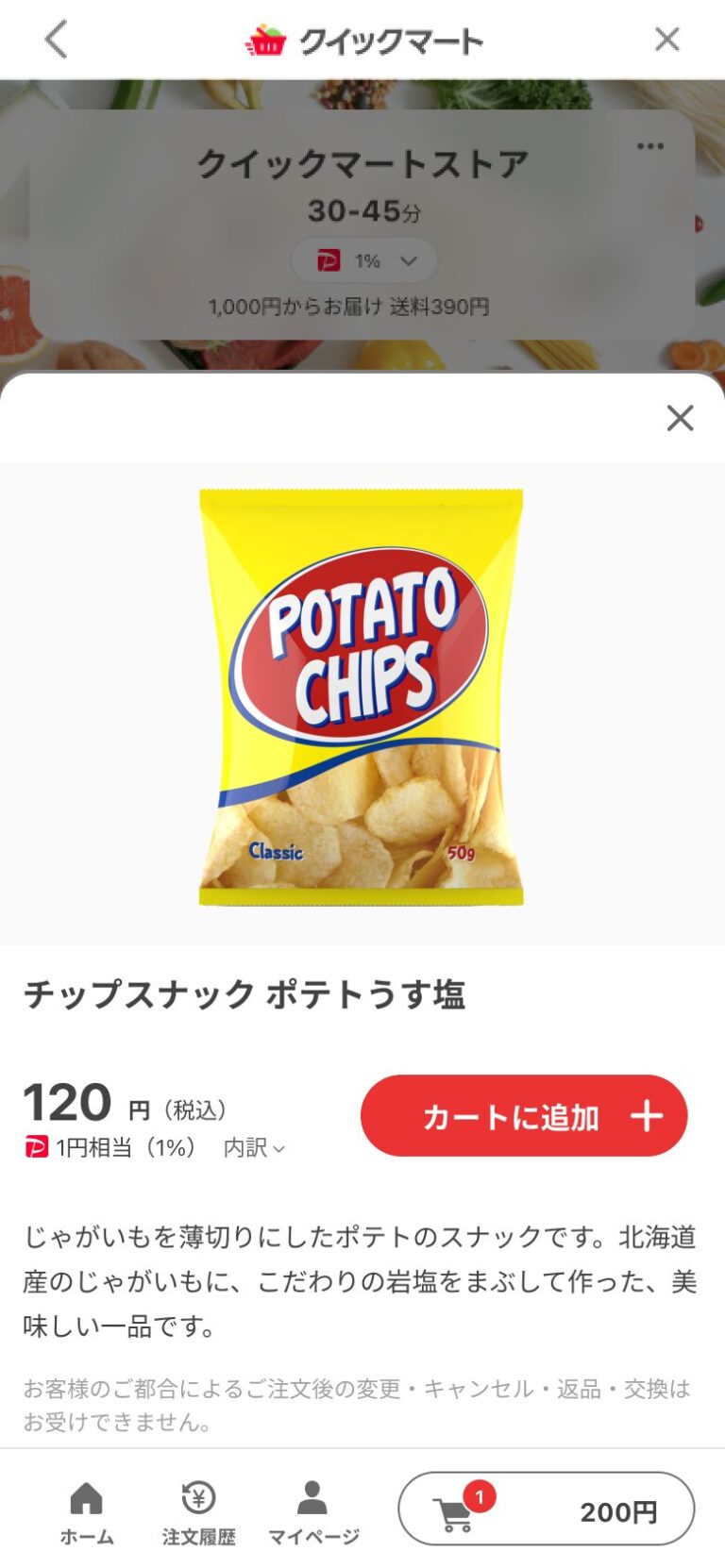
Task: Go back with the left arrow
Action: tap(56, 40)
